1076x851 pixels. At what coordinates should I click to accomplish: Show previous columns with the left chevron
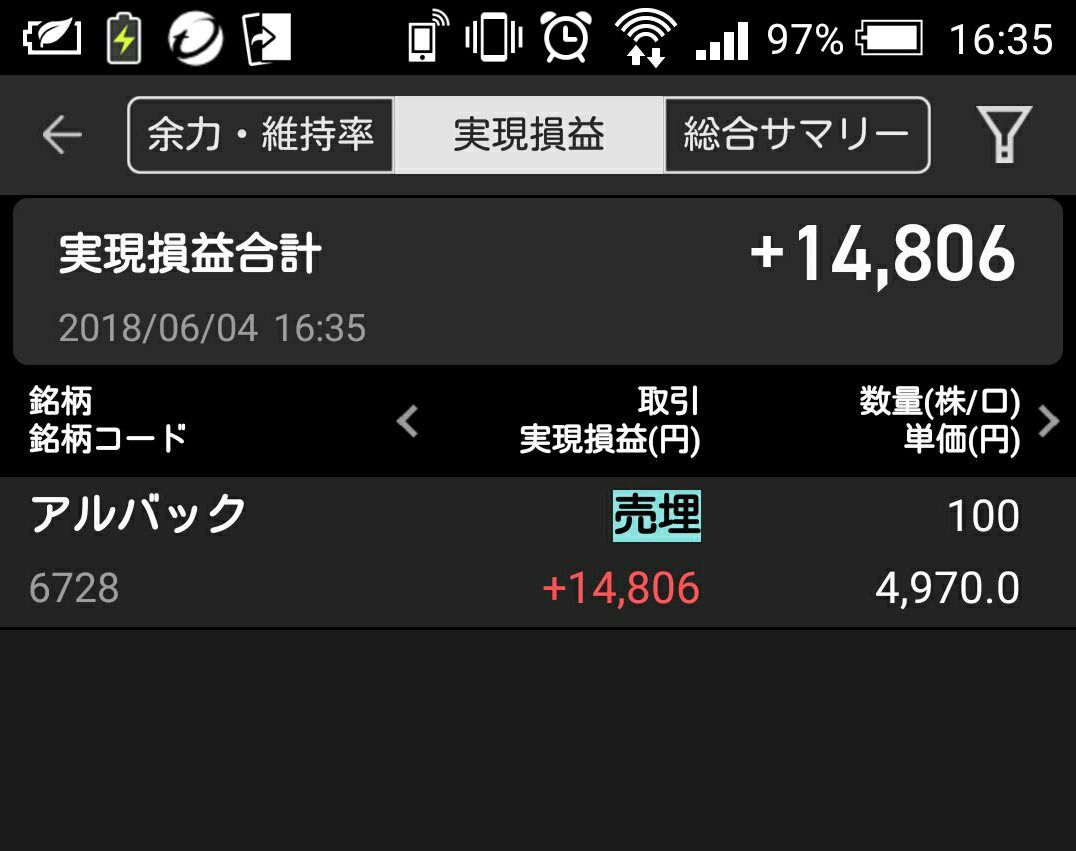pyautogui.click(x=407, y=422)
